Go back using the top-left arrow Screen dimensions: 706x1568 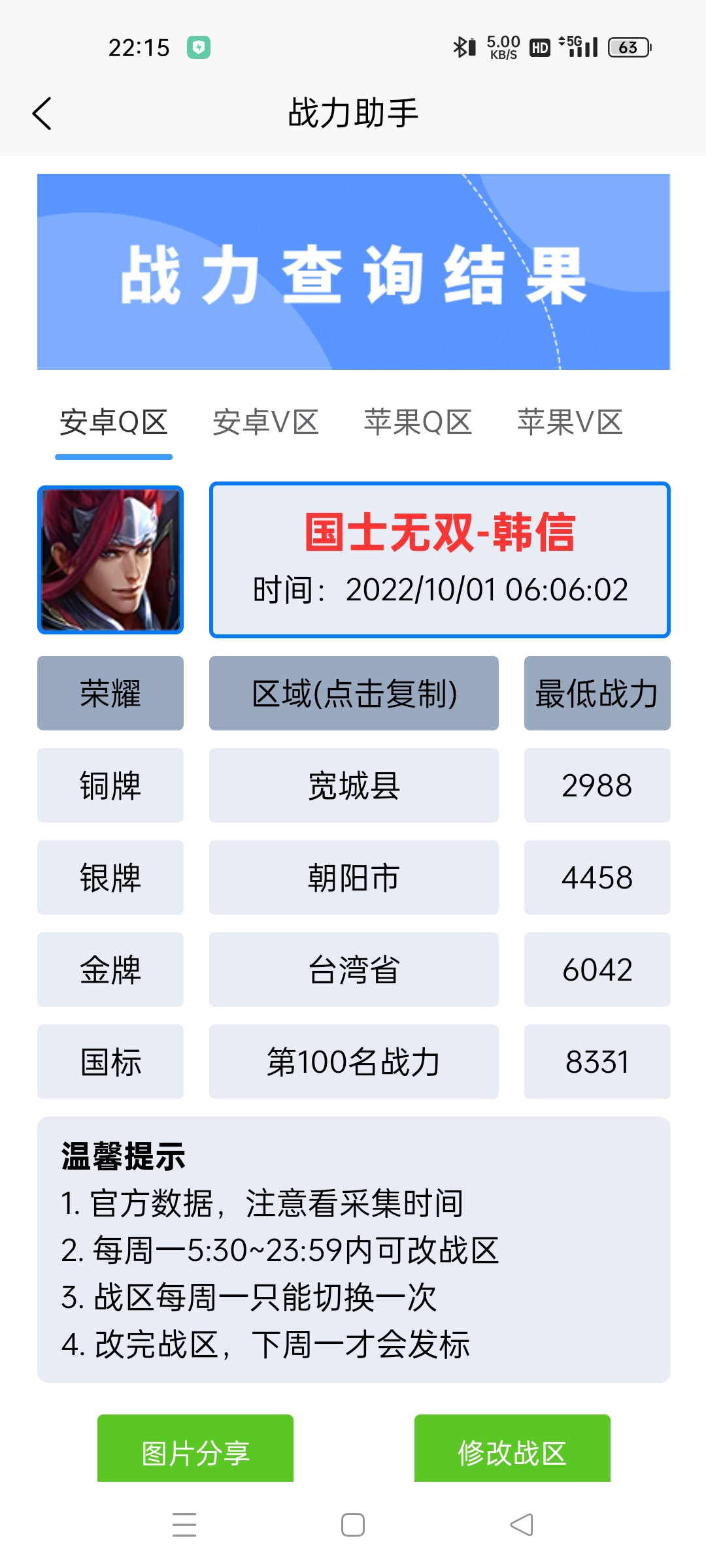click(x=42, y=114)
